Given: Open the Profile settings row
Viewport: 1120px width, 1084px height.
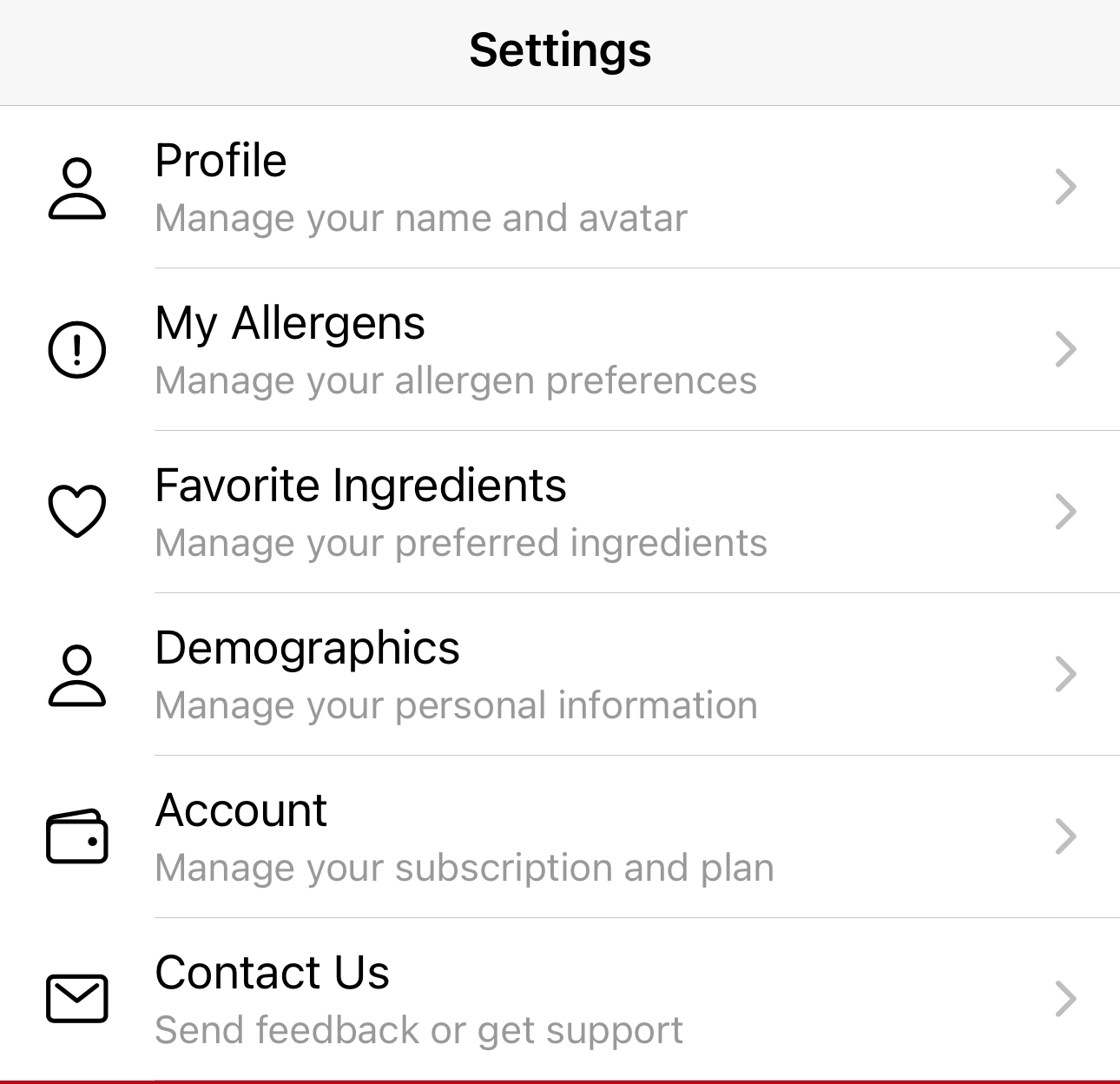Looking at the screenshot, I should tap(560, 188).
